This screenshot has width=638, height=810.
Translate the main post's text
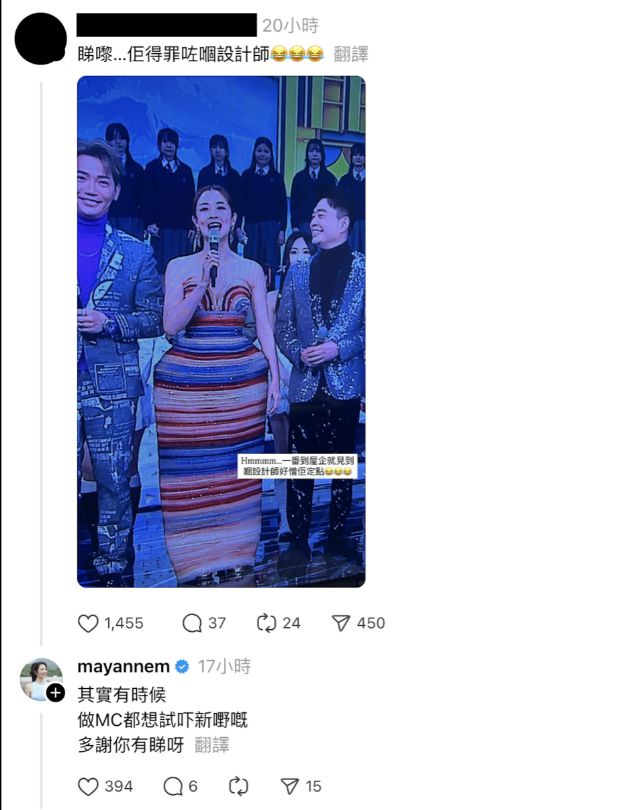point(350,53)
